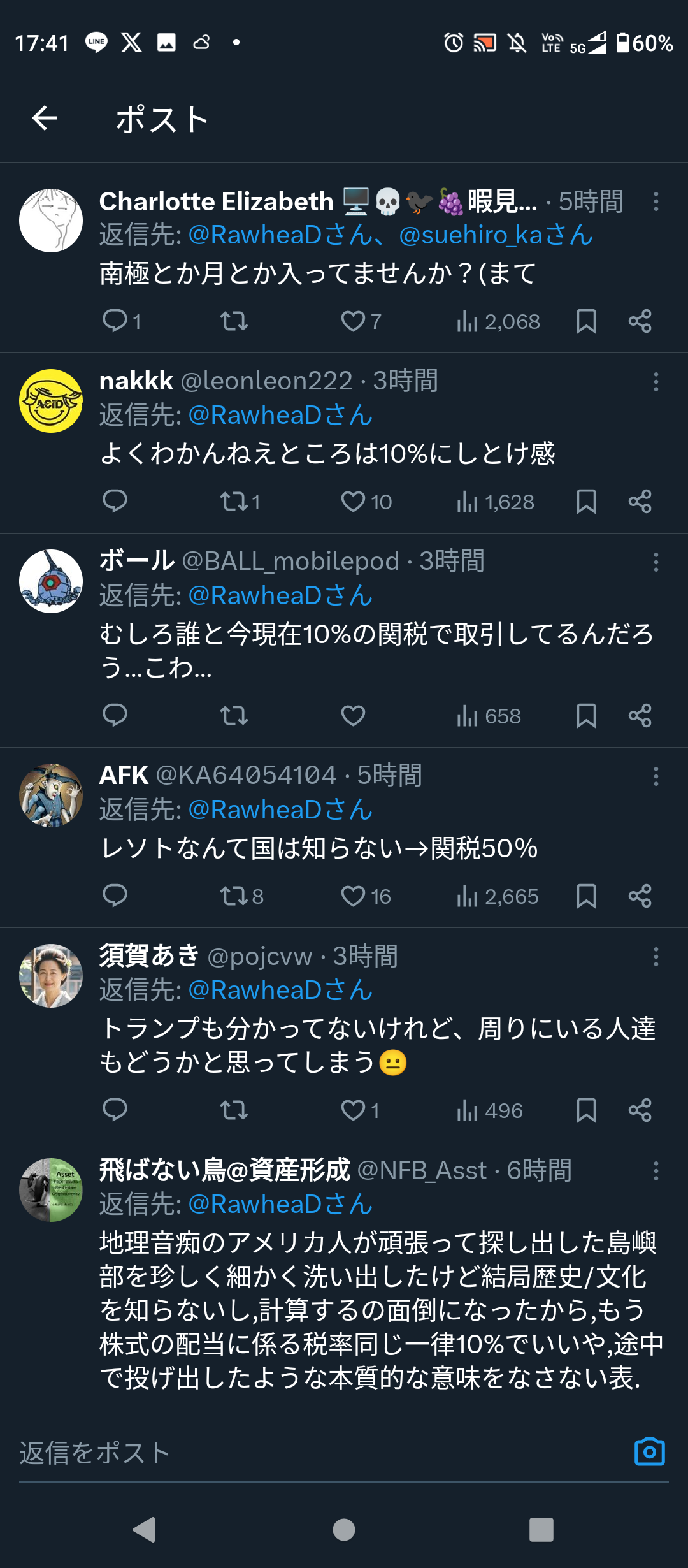Open the @suehiro_ka mention link
Screen dimensions: 688x1568
coord(495,235)
